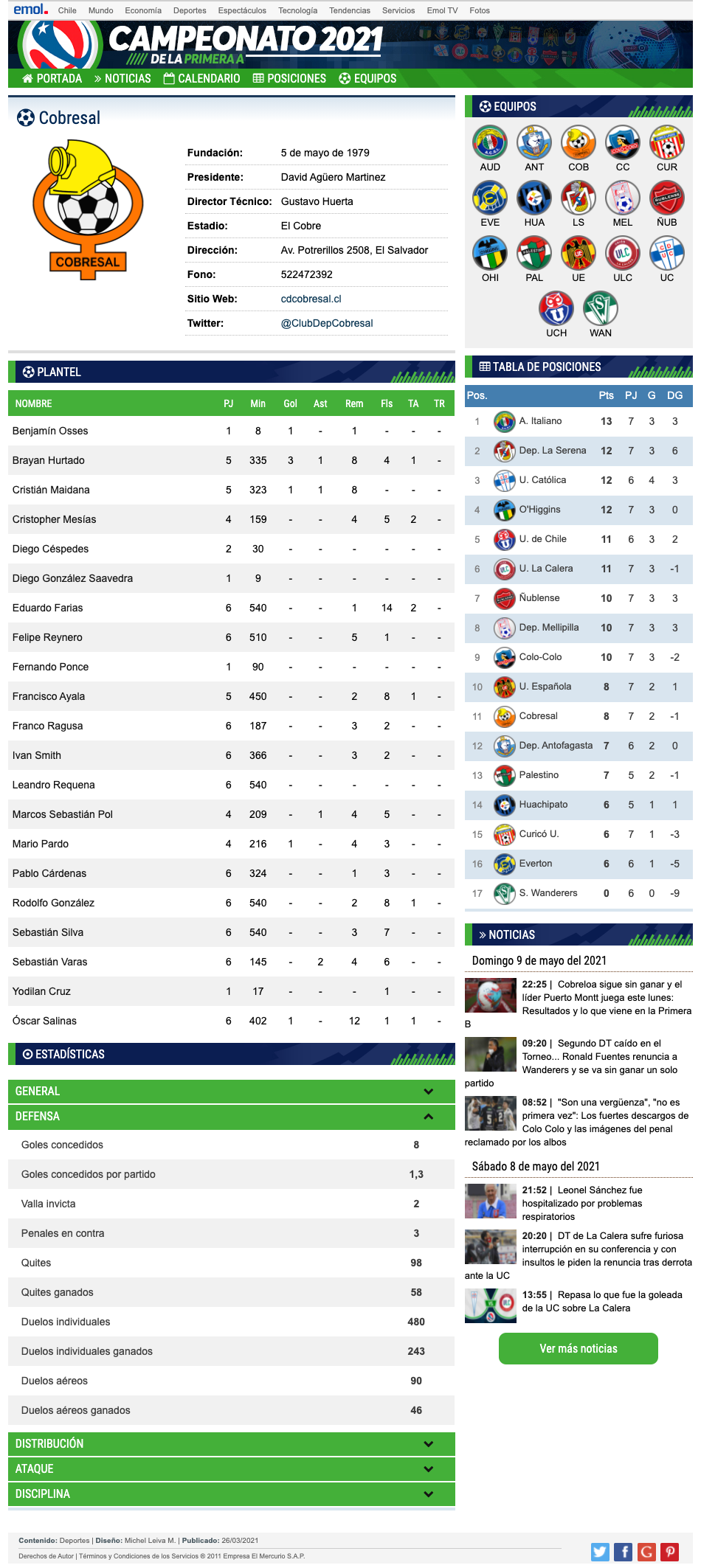Tap the Ver más noticias button

point(579,1348)
